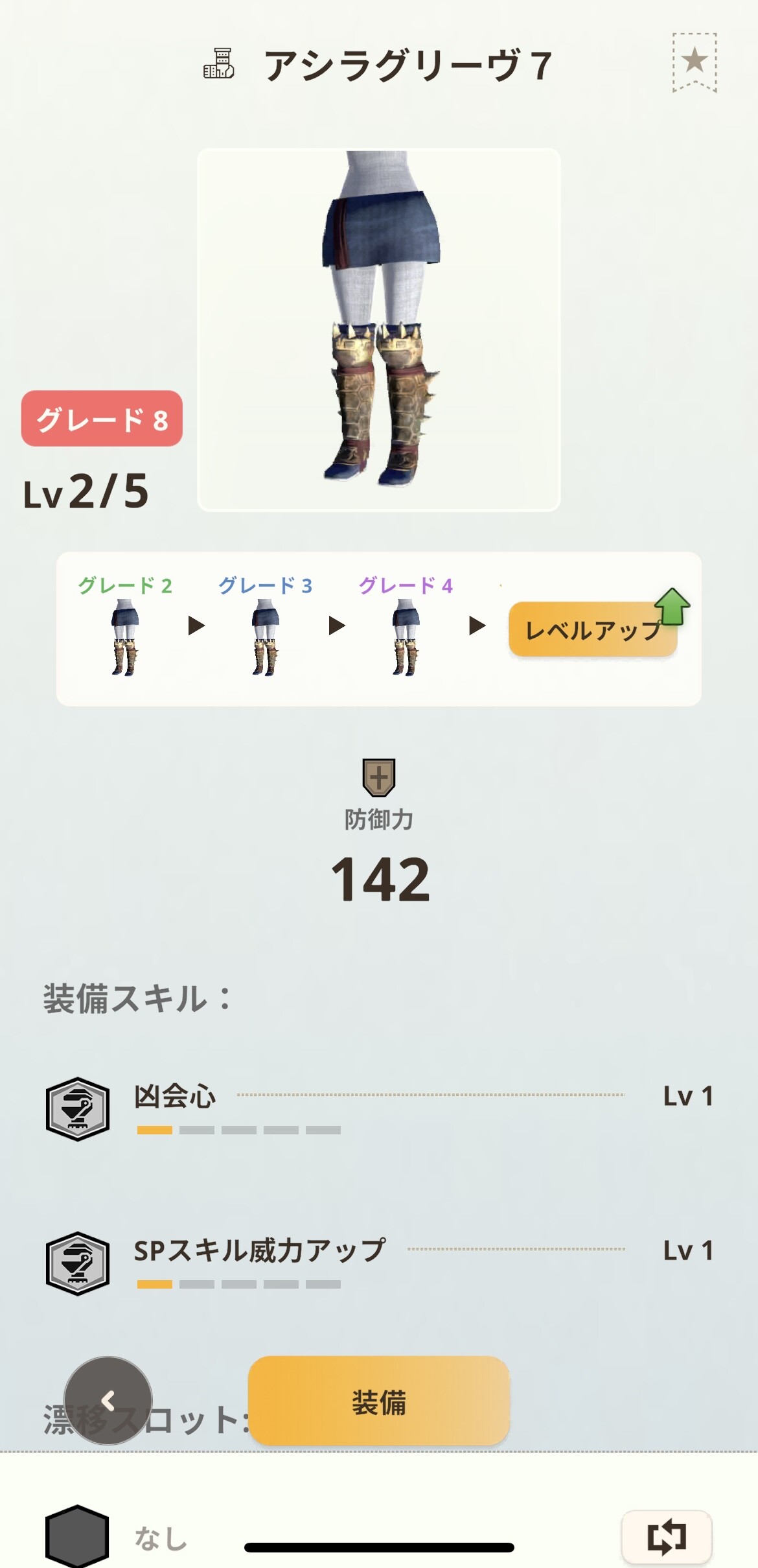Open the 凶会心 skill details

pyautogui.click(x=379, y=1108)
